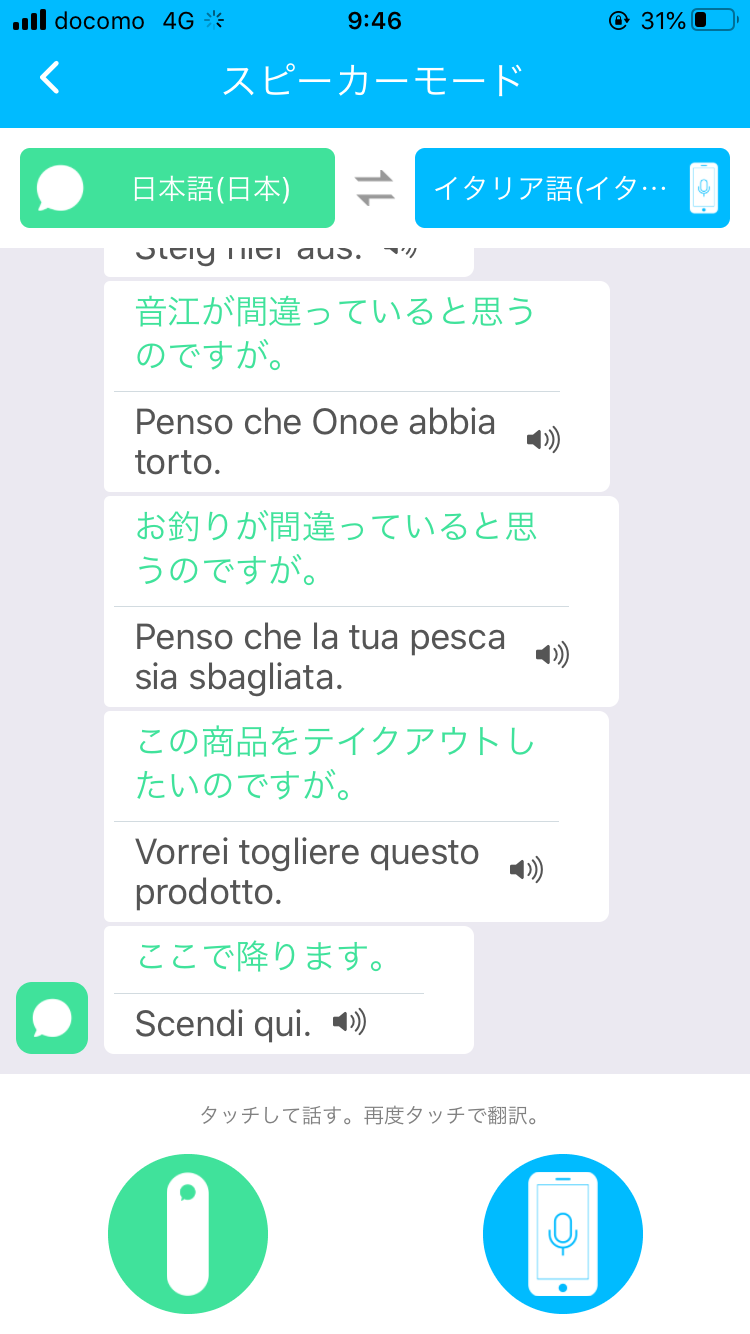Open the 日本語(日本) language selector
Image resolution: width=750 pixels, height=1334 pixels.
coord(178,188)
